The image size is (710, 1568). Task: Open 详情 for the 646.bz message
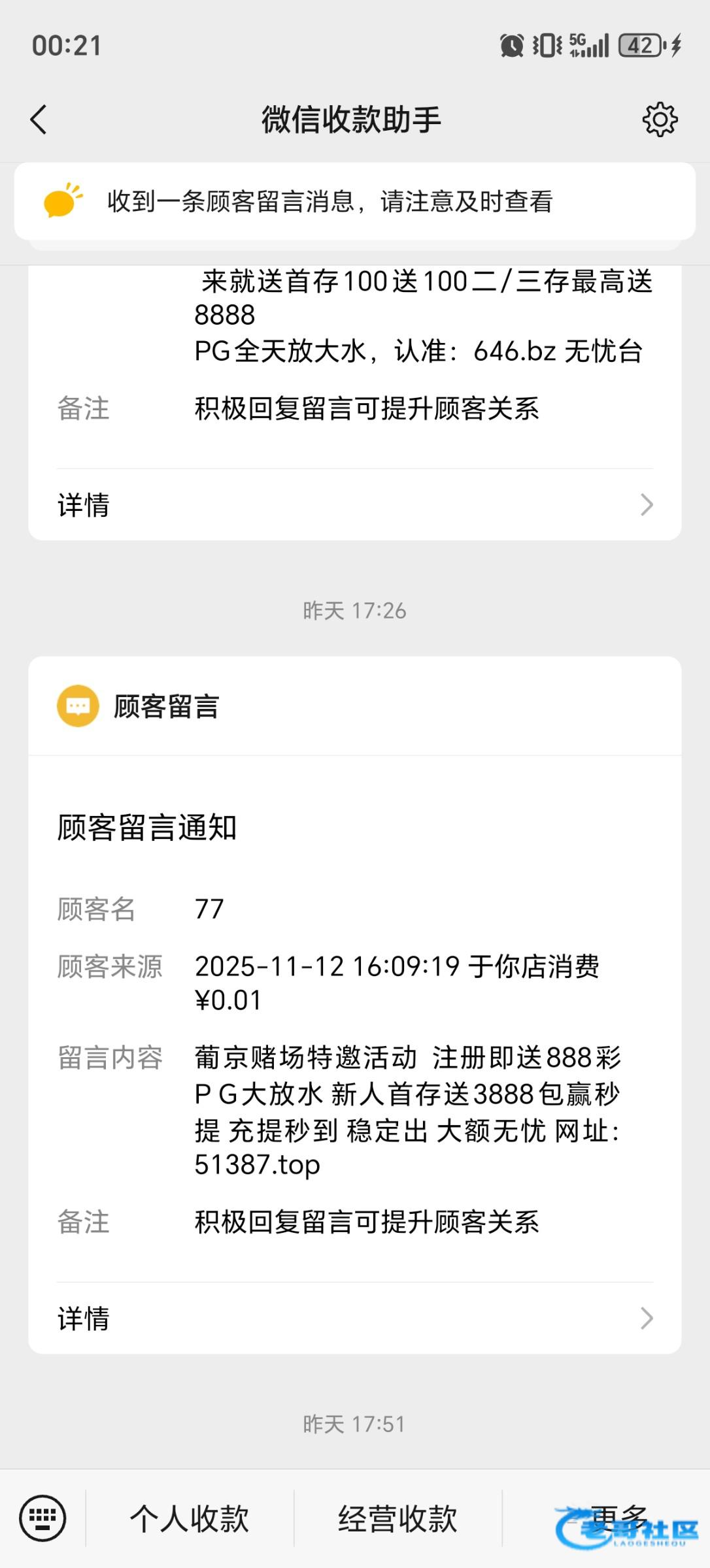[354, 505]
